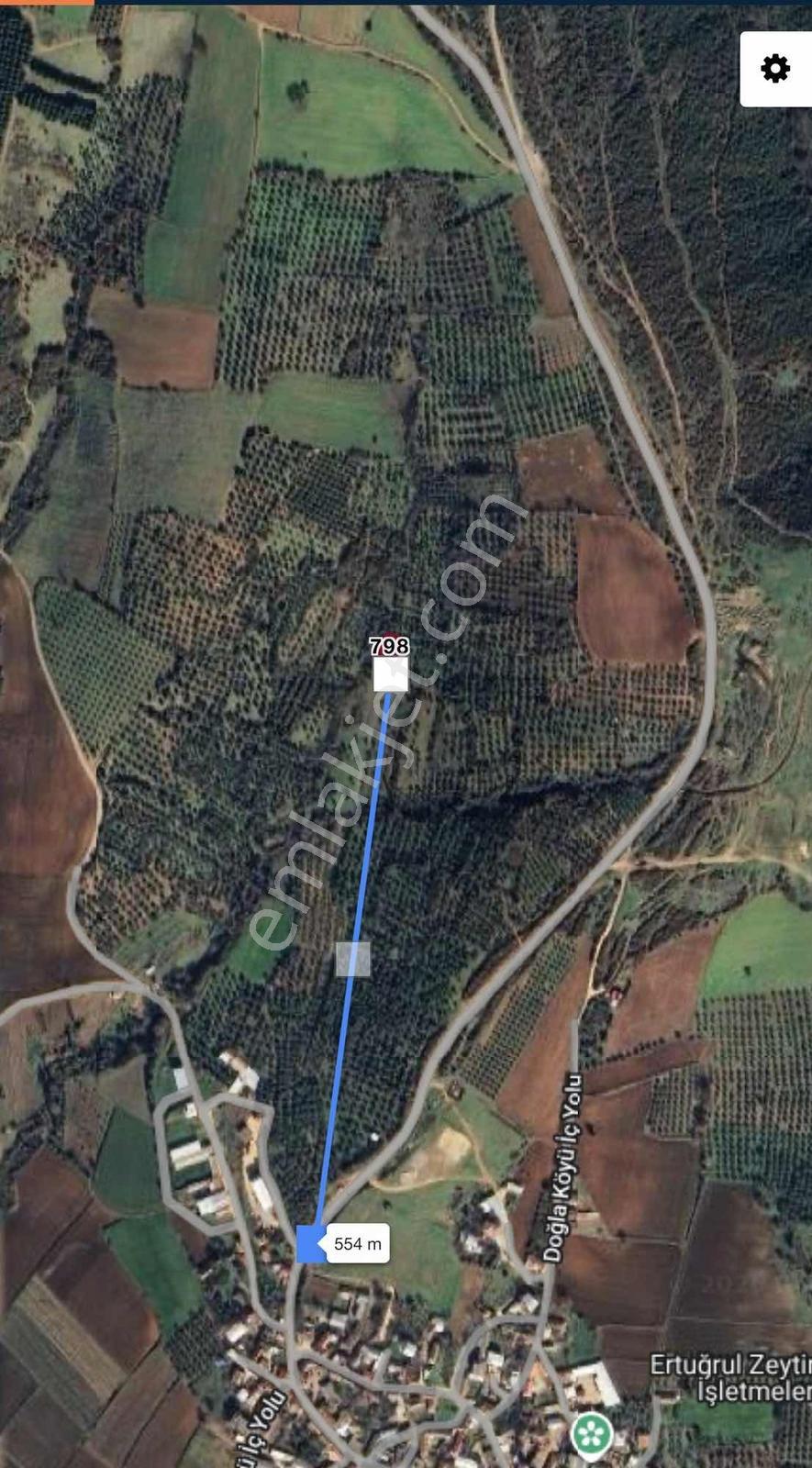This screenshot has height=1468, width=812.
Task: Open the map settings gear
Action: 775,69
